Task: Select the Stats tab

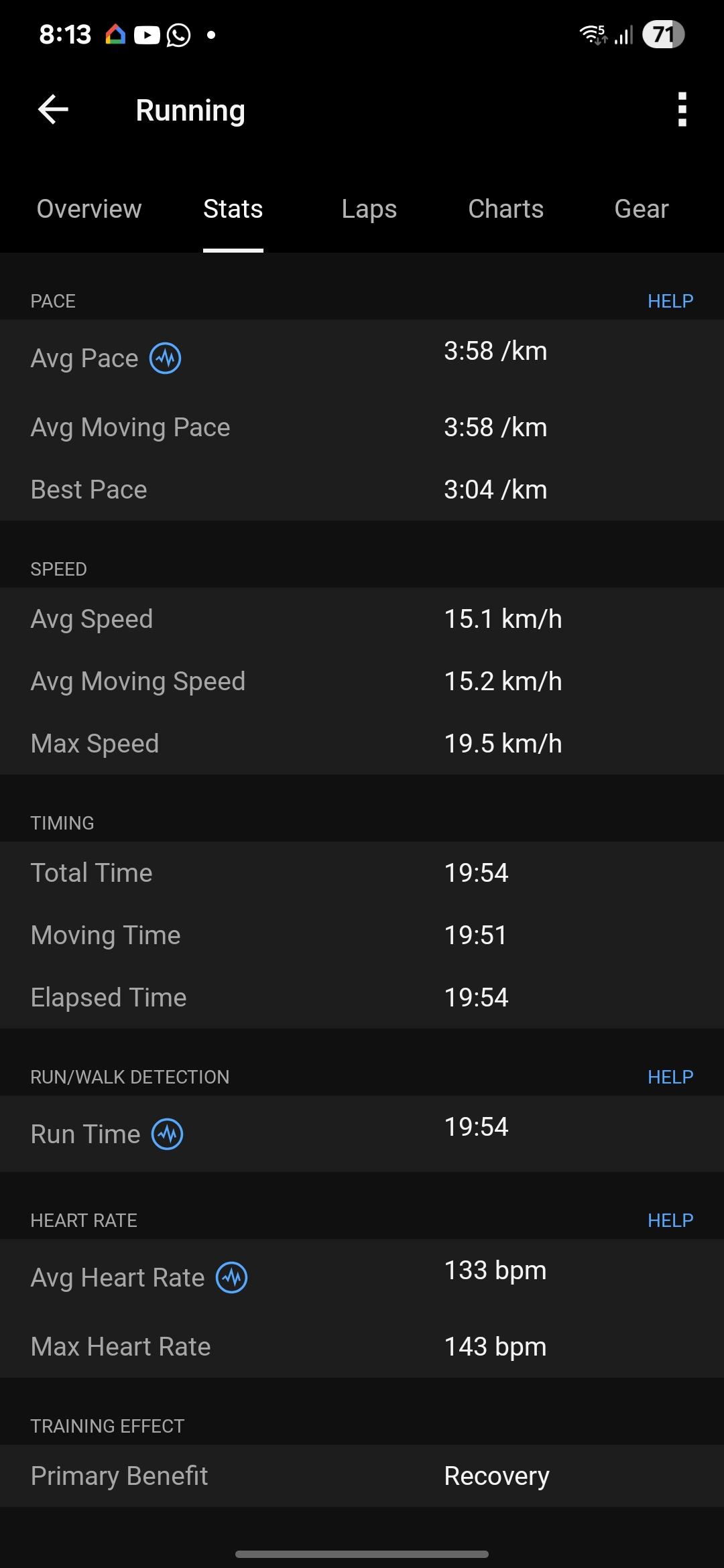Action: click(233, 209)
